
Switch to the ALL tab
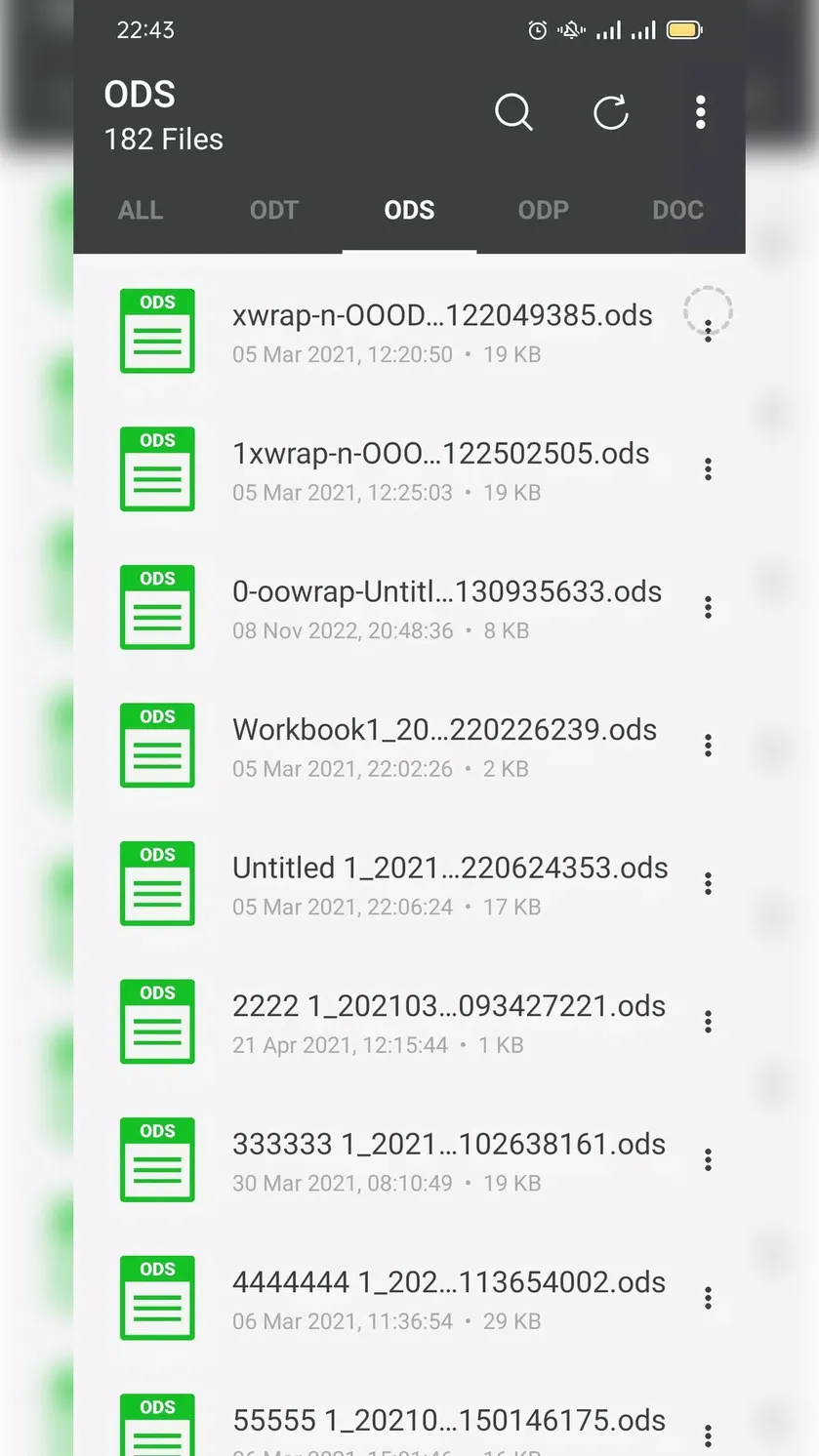pyautogui.click(x=141, y=210)
